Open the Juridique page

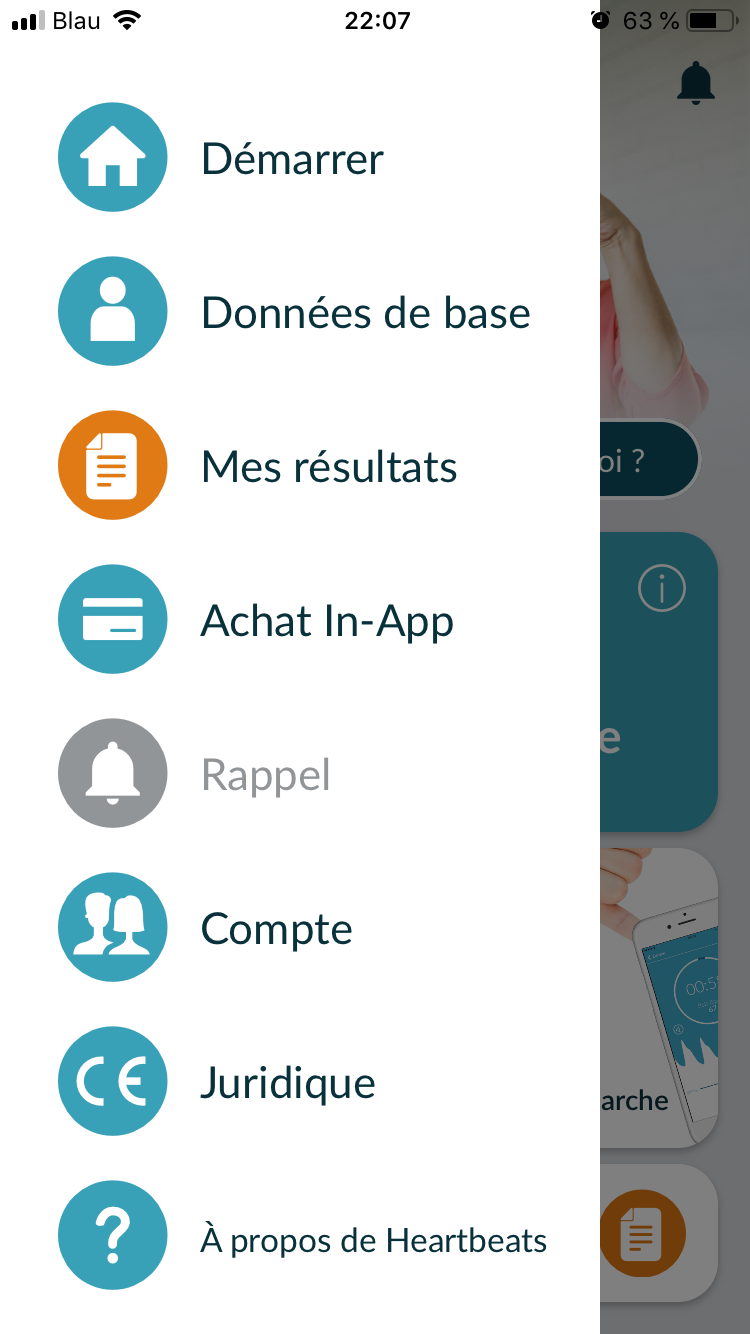287,1083
